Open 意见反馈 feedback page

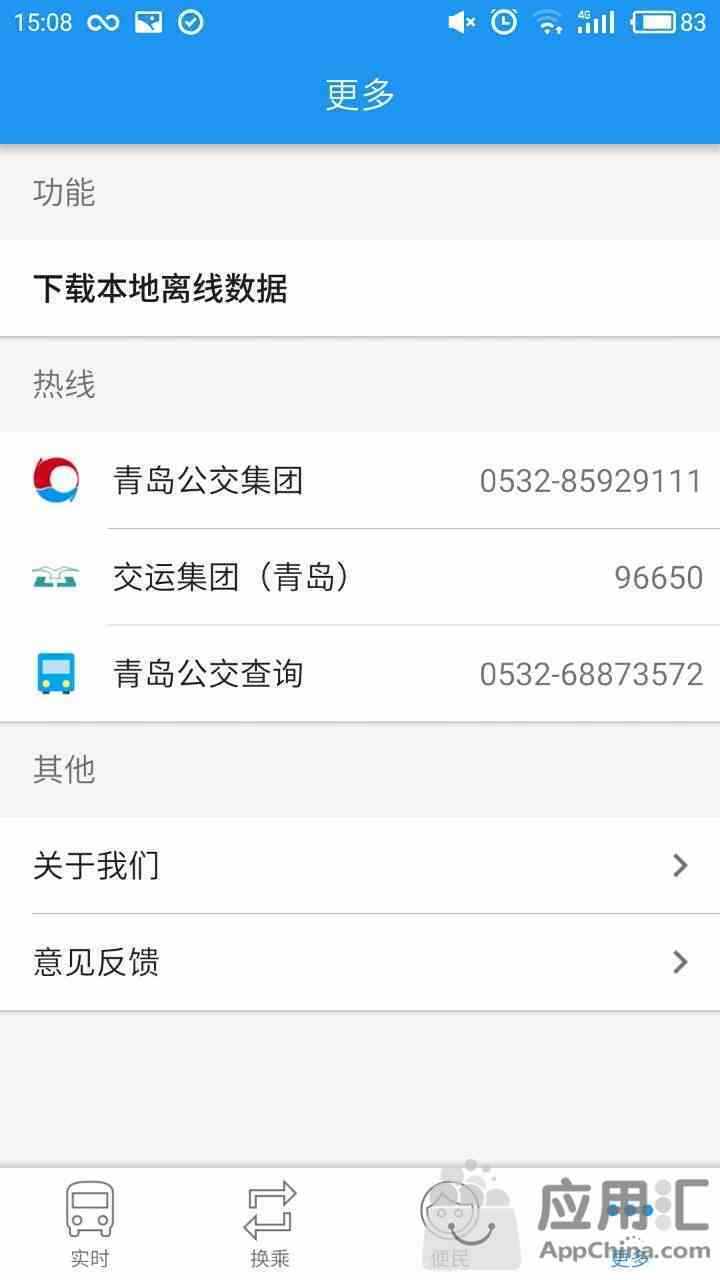[360, 962]
